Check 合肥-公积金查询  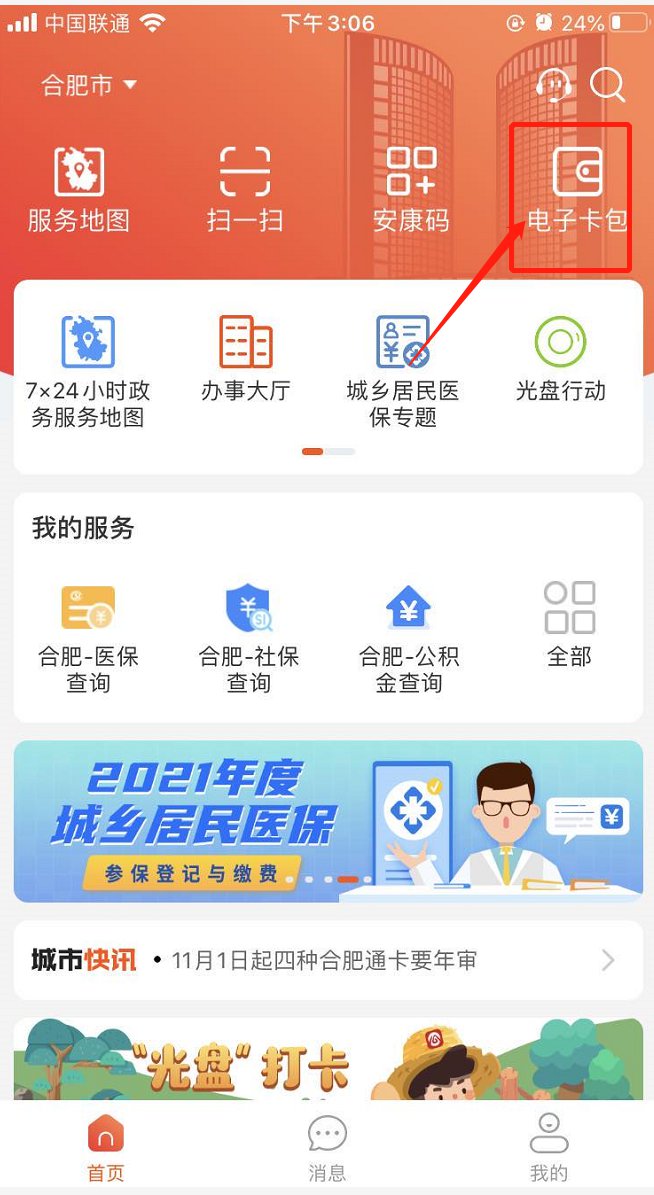point(409,637)
